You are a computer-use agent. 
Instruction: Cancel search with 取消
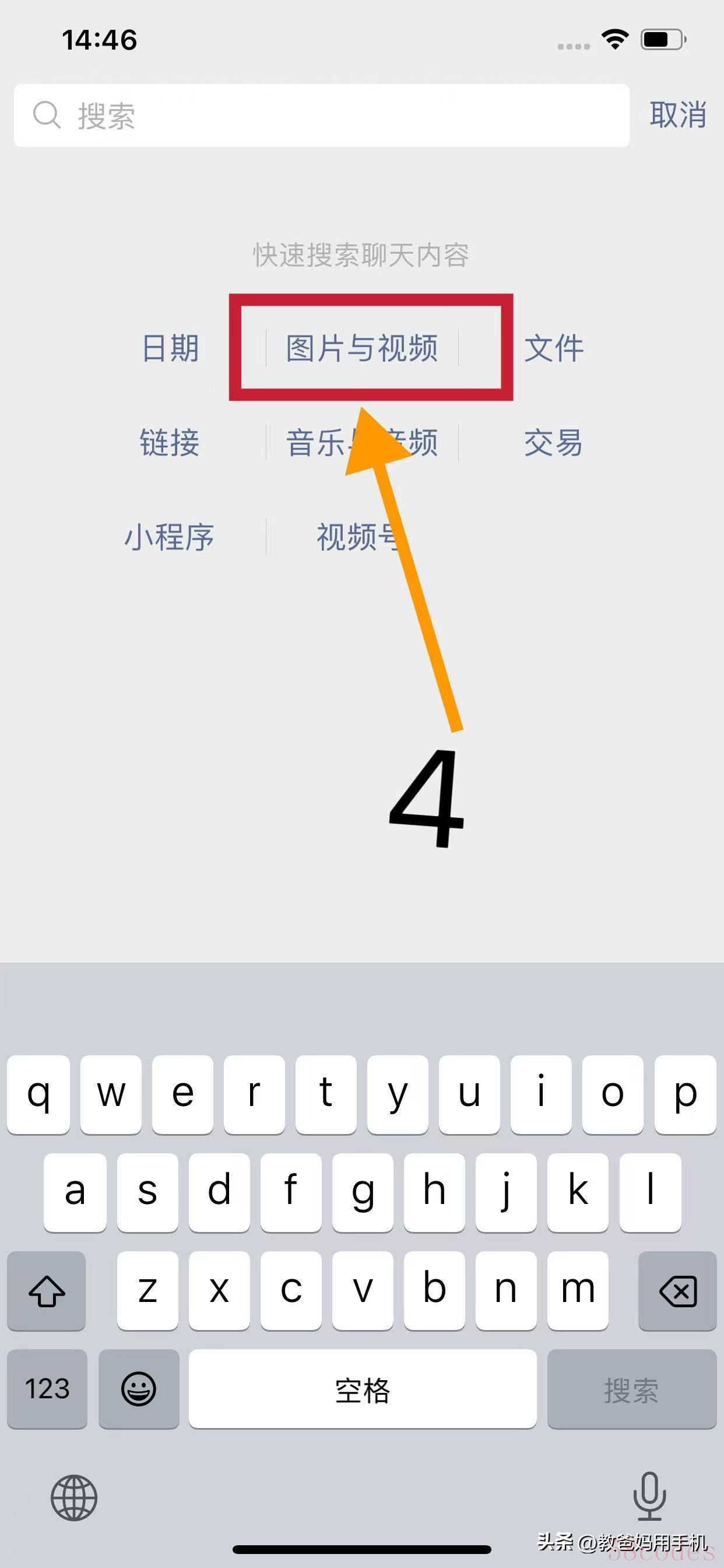(x=677, y=115)
